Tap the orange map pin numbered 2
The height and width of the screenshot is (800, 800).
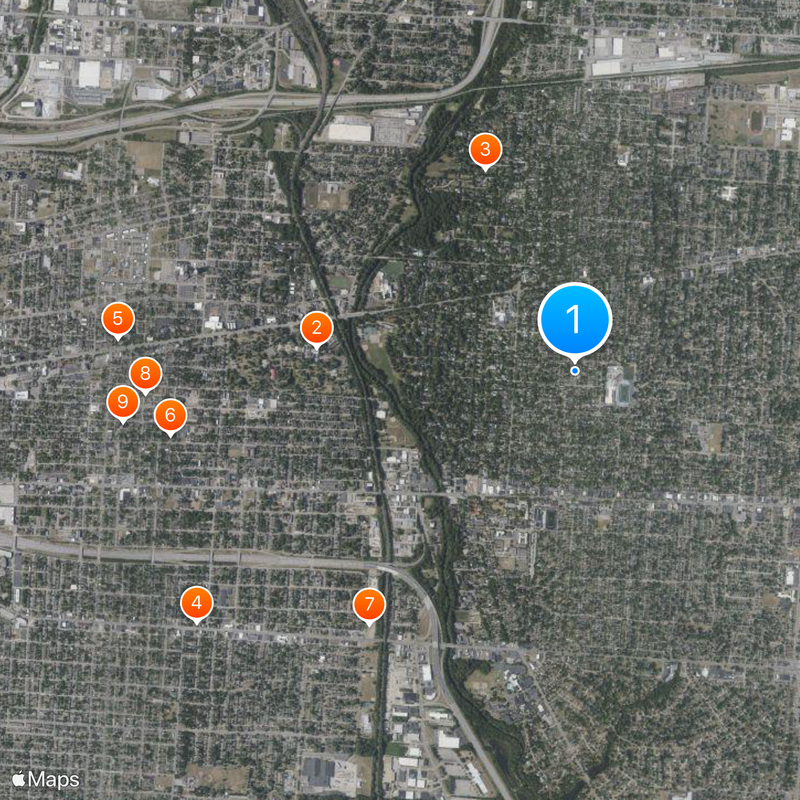point(316,327)
